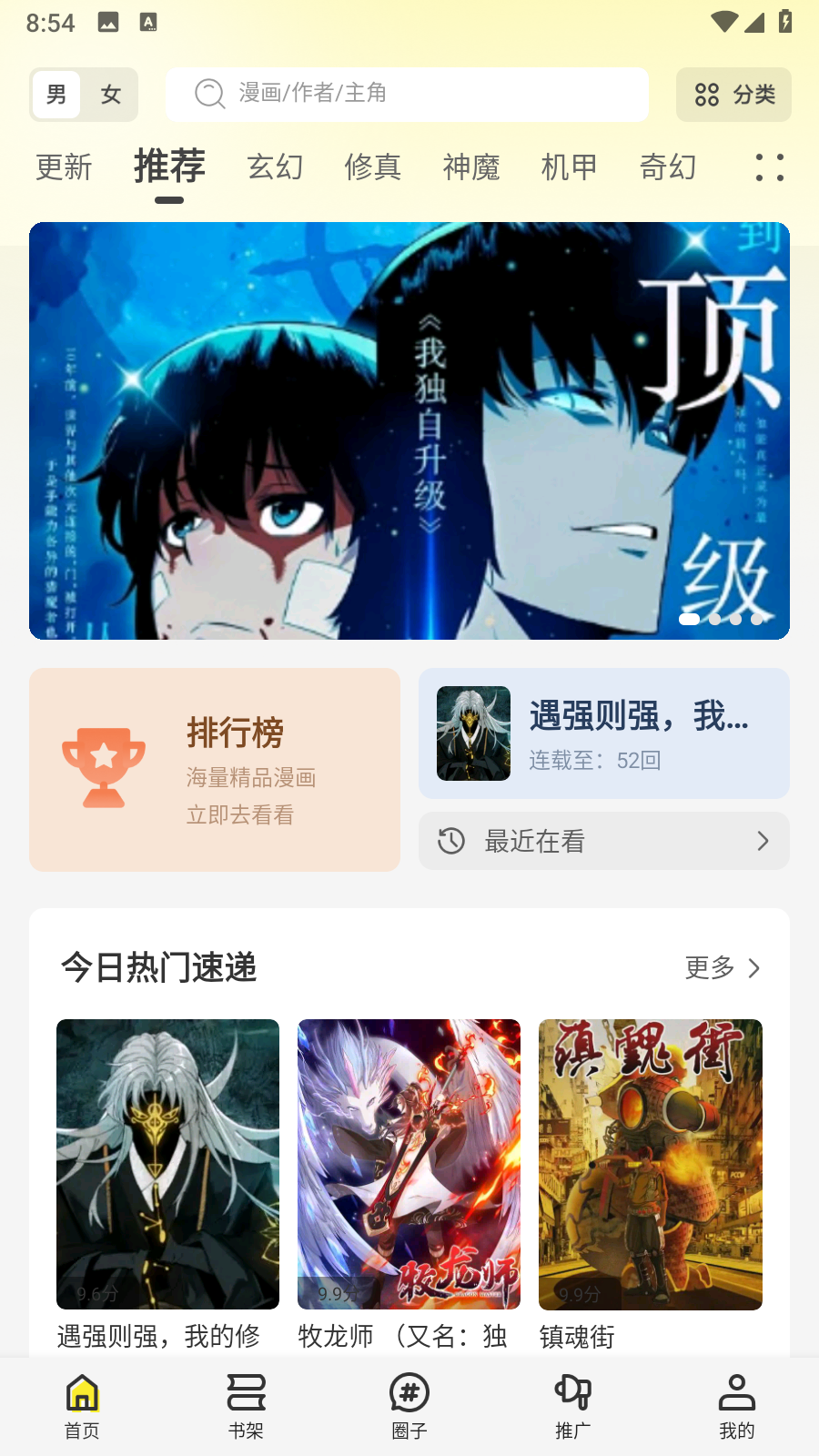This screenshot has height=1456, width=819.
Task: Expand the 最近在看 section via its chevron
Action: (x=763, y=842)
